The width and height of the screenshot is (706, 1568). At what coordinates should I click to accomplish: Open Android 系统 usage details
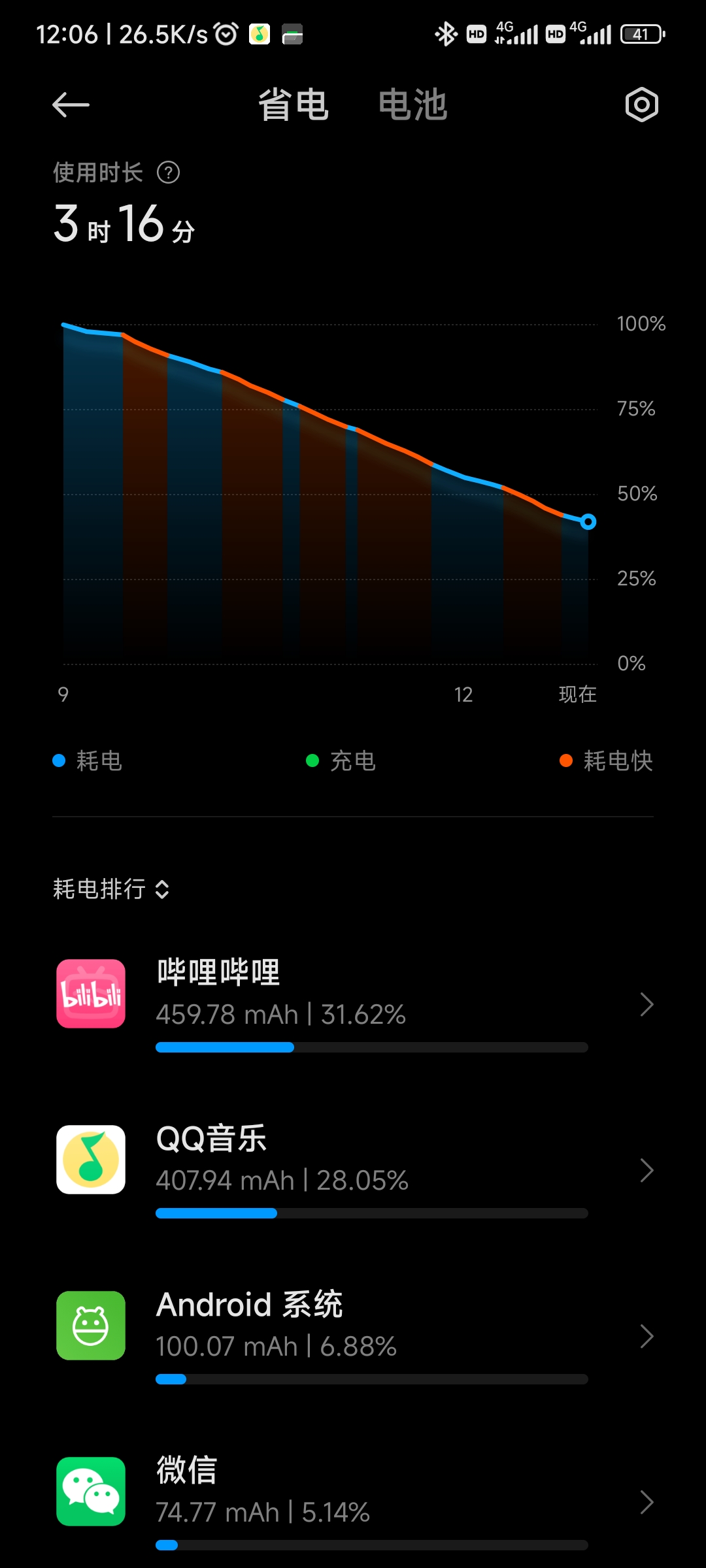click(x=353, y=1337)
